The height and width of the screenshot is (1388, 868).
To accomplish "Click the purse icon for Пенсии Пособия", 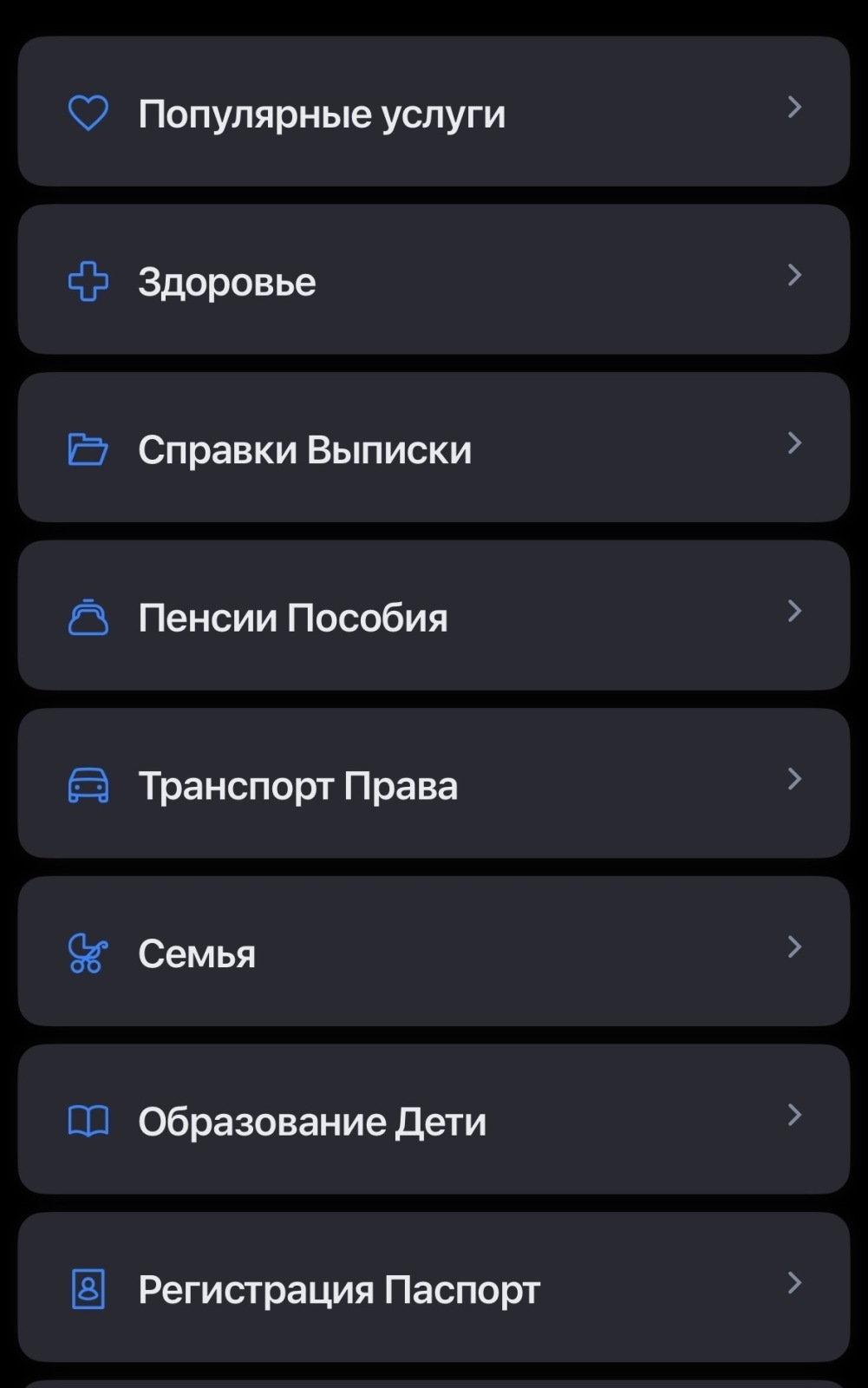I will pyautogui.click(x=87, y=616).
